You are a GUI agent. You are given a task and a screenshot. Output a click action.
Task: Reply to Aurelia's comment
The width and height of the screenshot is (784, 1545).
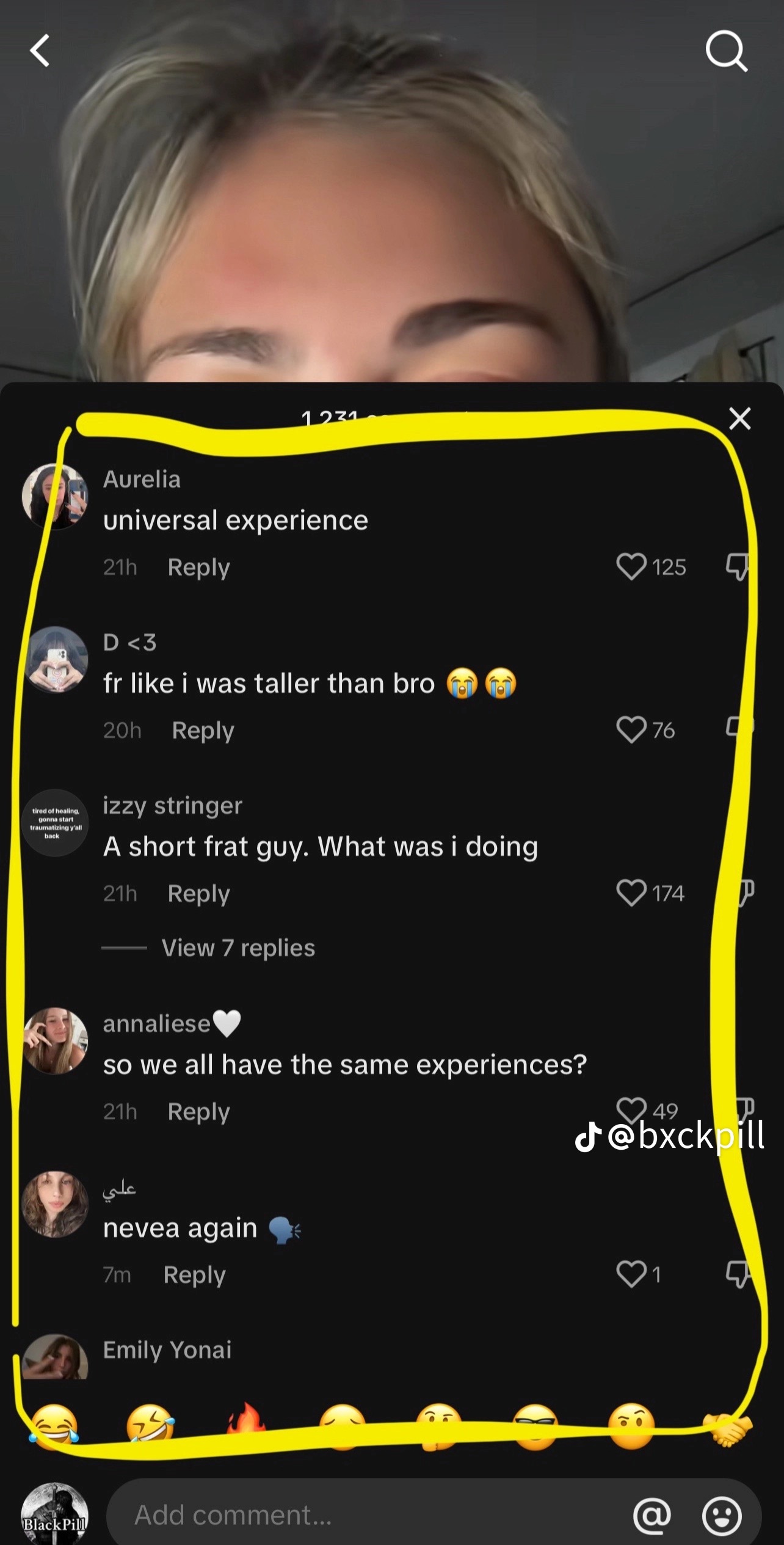coord(199,568)
